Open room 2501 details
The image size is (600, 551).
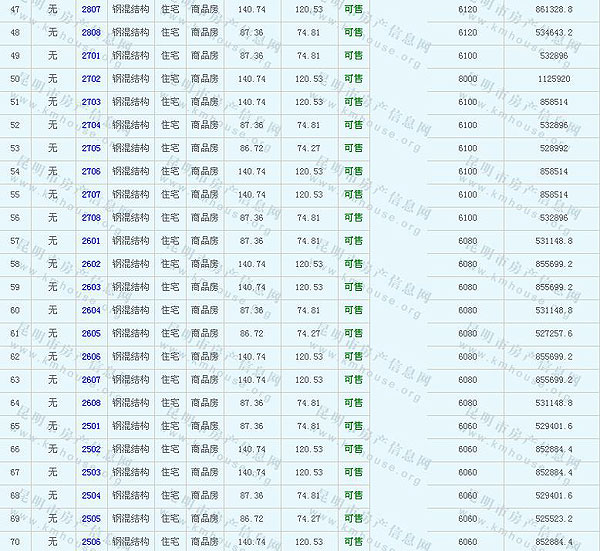(91, 426)
